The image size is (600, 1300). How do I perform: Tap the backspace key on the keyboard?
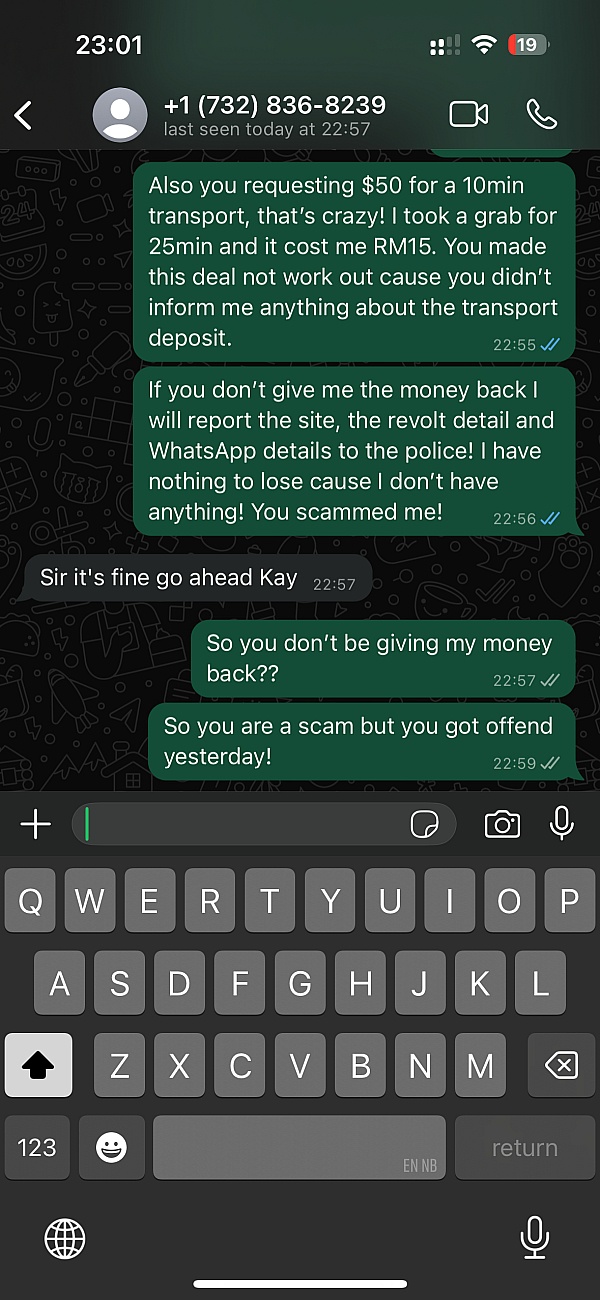[560, 1066]
